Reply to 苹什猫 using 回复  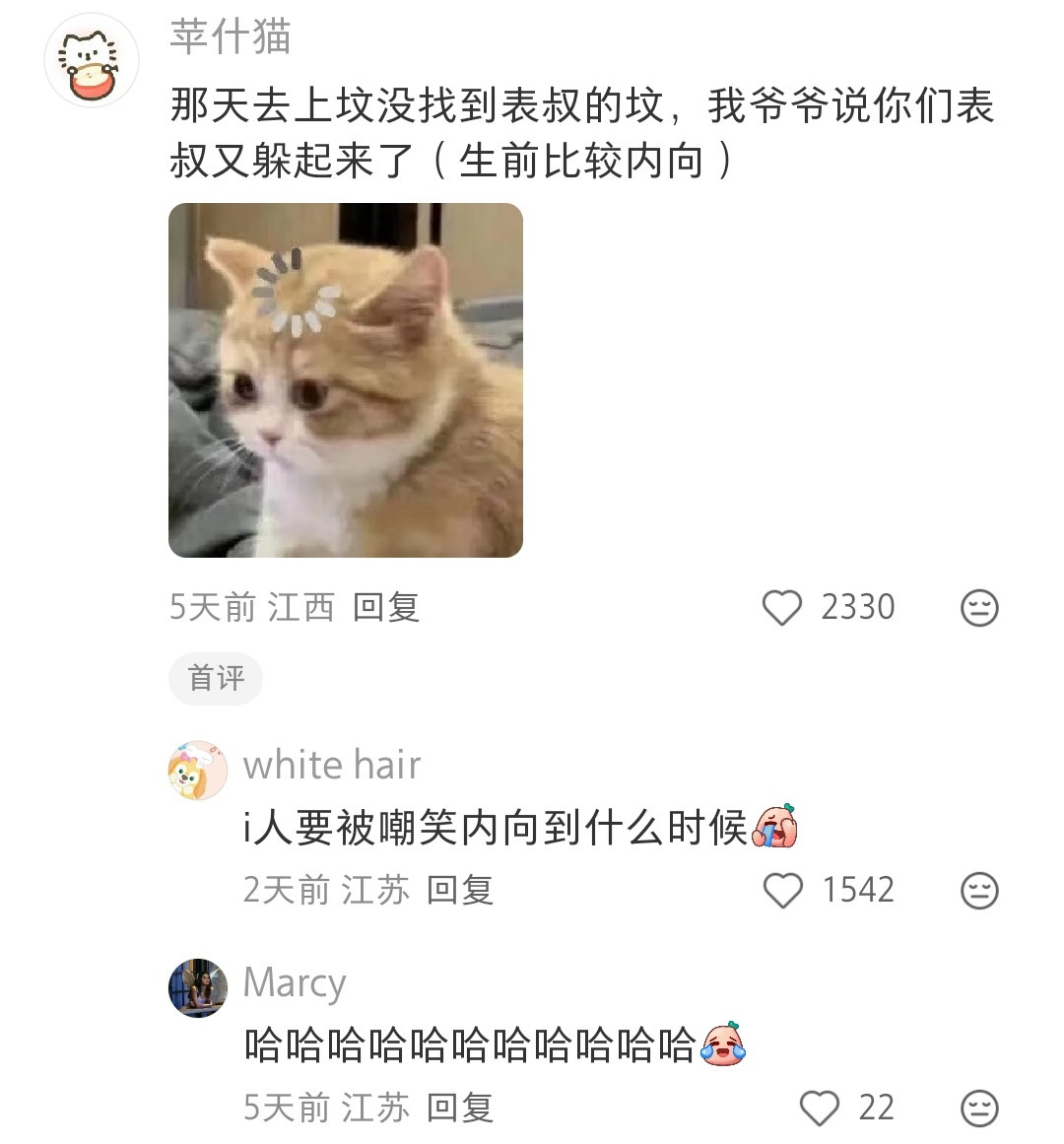pyautogui.click(x=384, y=608)
